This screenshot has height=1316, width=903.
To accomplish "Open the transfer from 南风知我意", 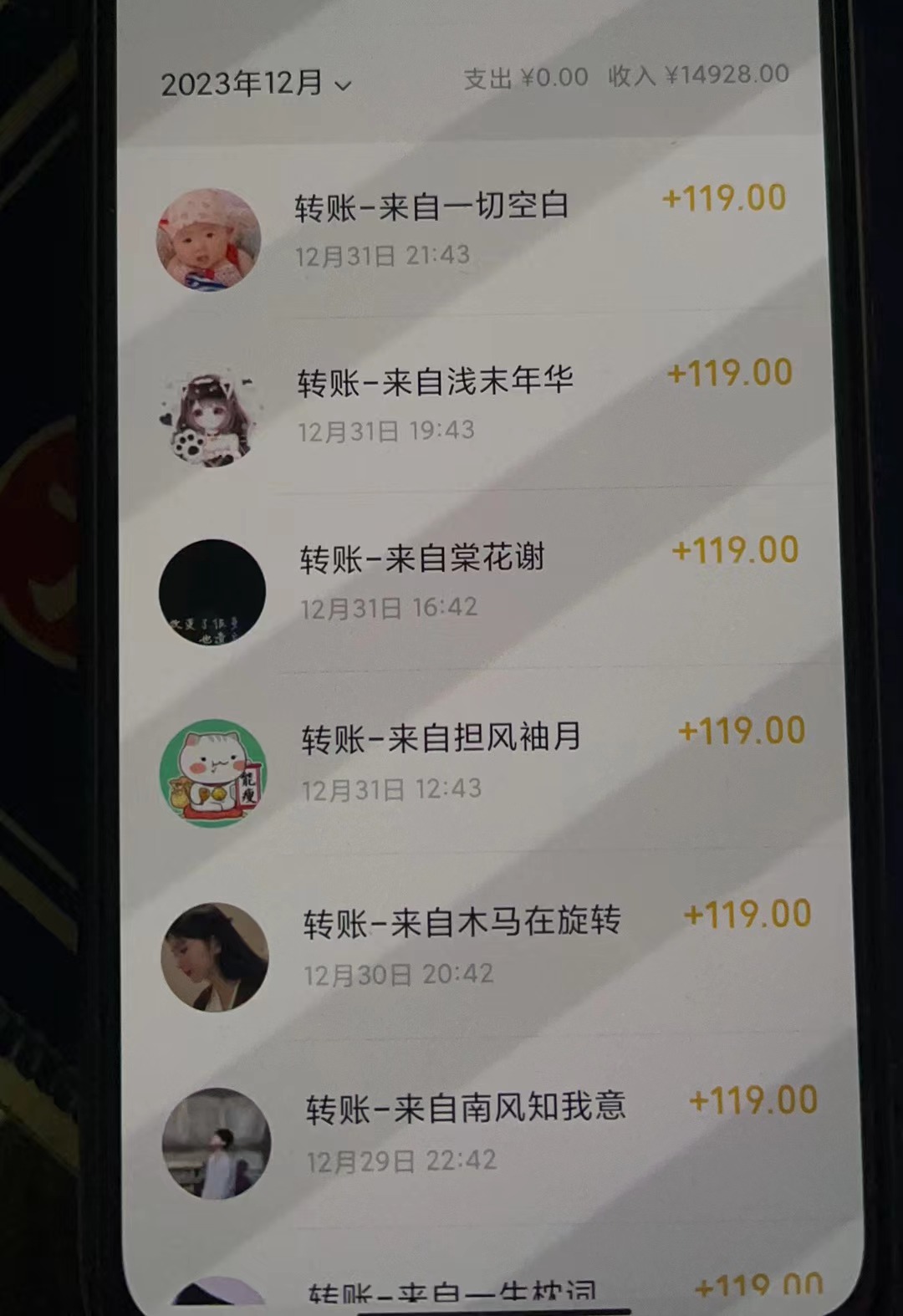I will [x=465, y=1108].
